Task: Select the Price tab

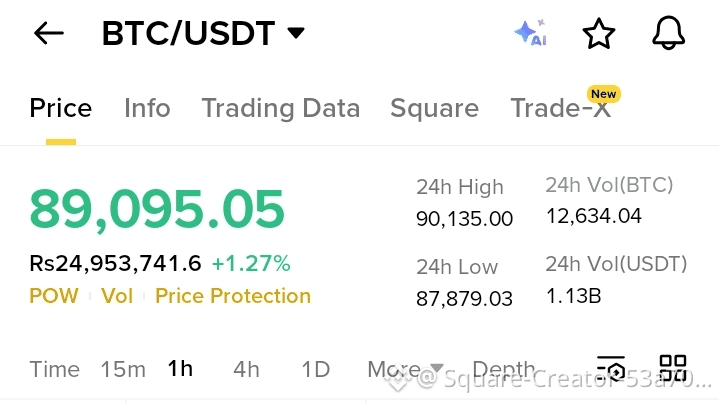Action: [x=60, y=108]
